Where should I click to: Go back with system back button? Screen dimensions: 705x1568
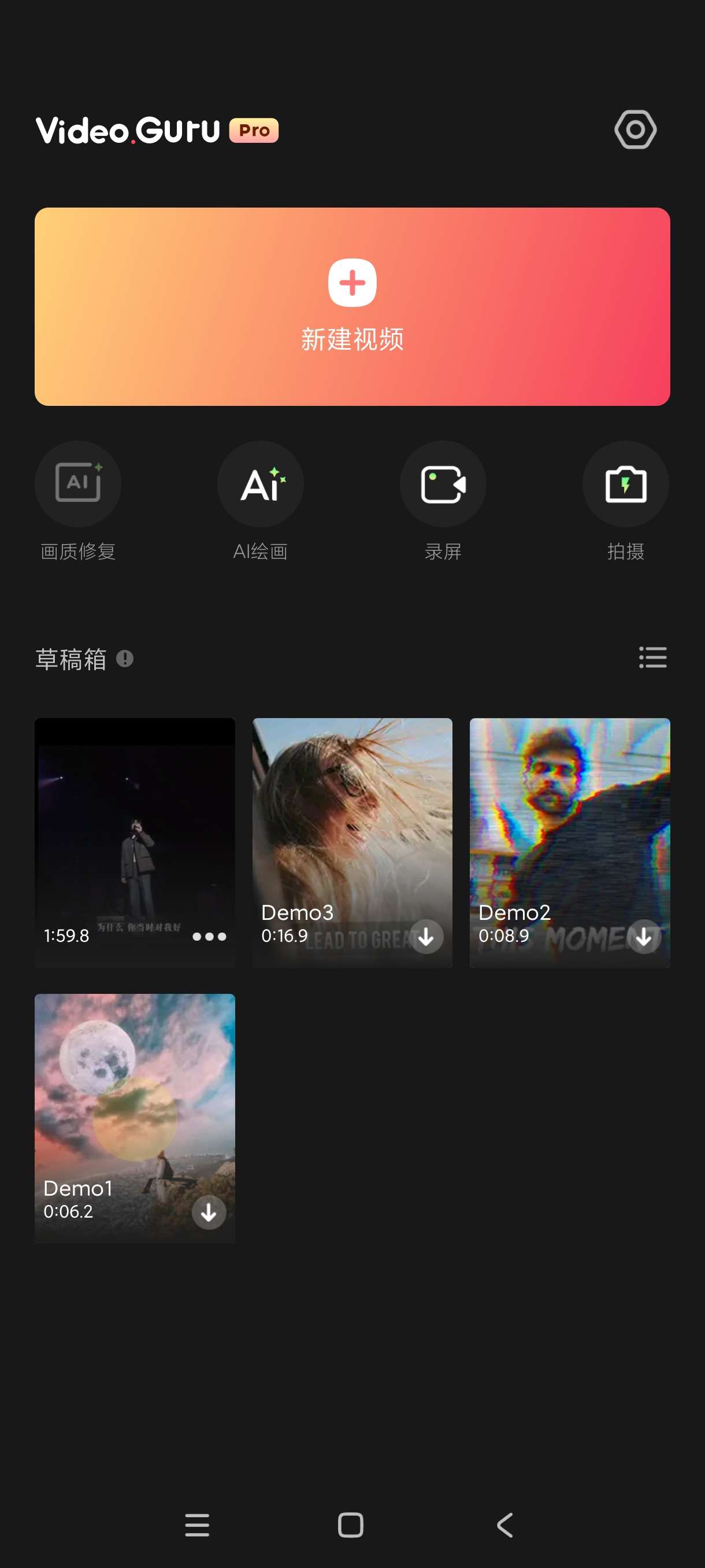click(x=505, y=1525)
